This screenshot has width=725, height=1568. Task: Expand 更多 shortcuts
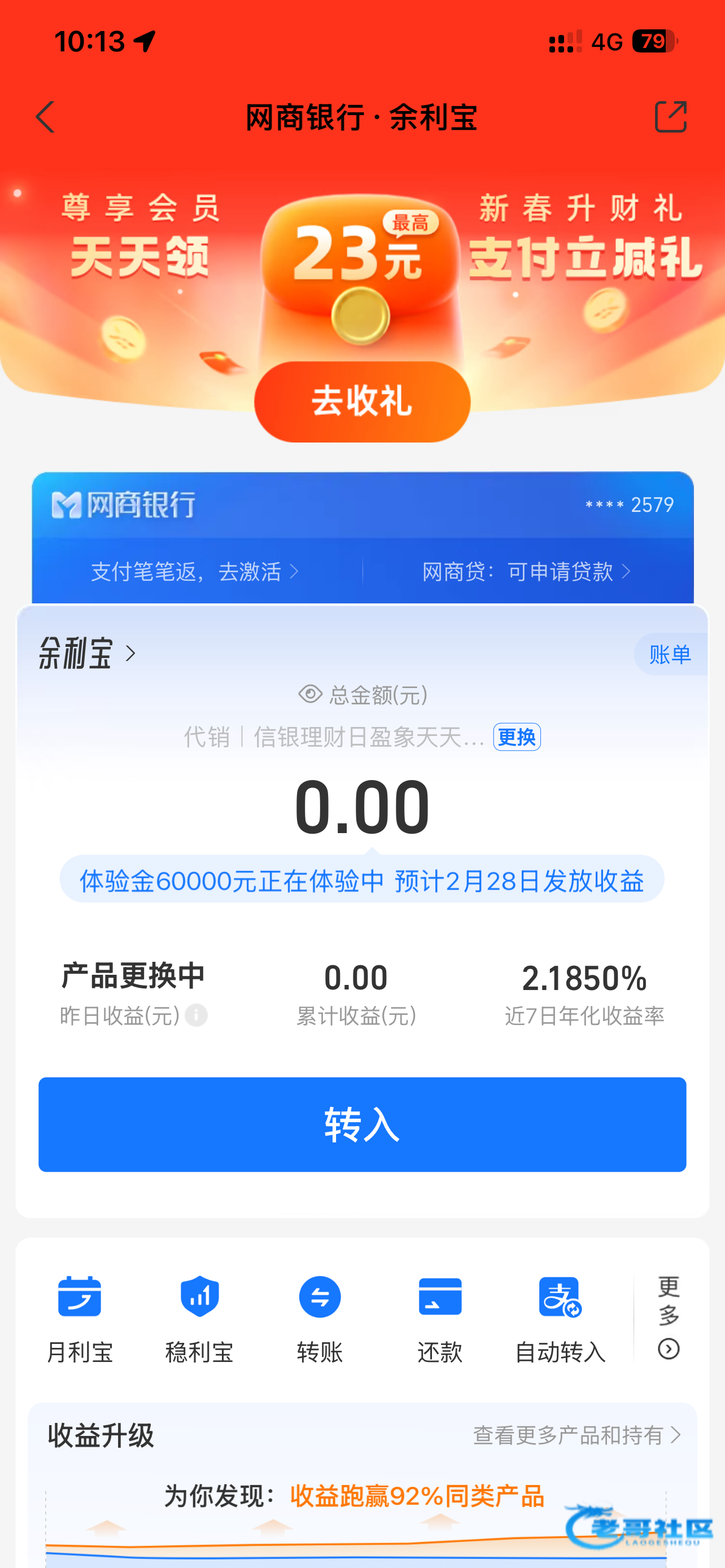[669, 1317]
